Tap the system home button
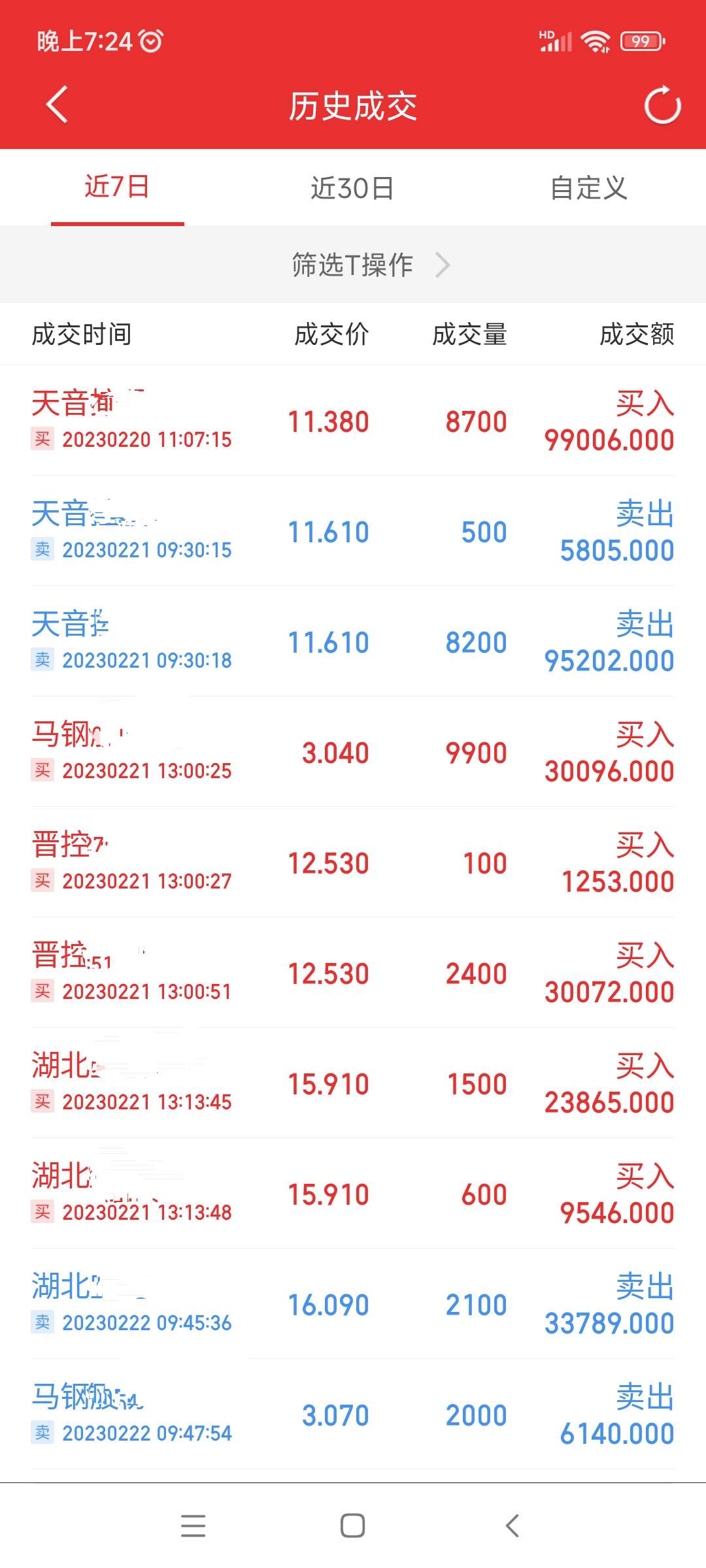Viewport: 706px width, 1568px height. point(353,1526)
